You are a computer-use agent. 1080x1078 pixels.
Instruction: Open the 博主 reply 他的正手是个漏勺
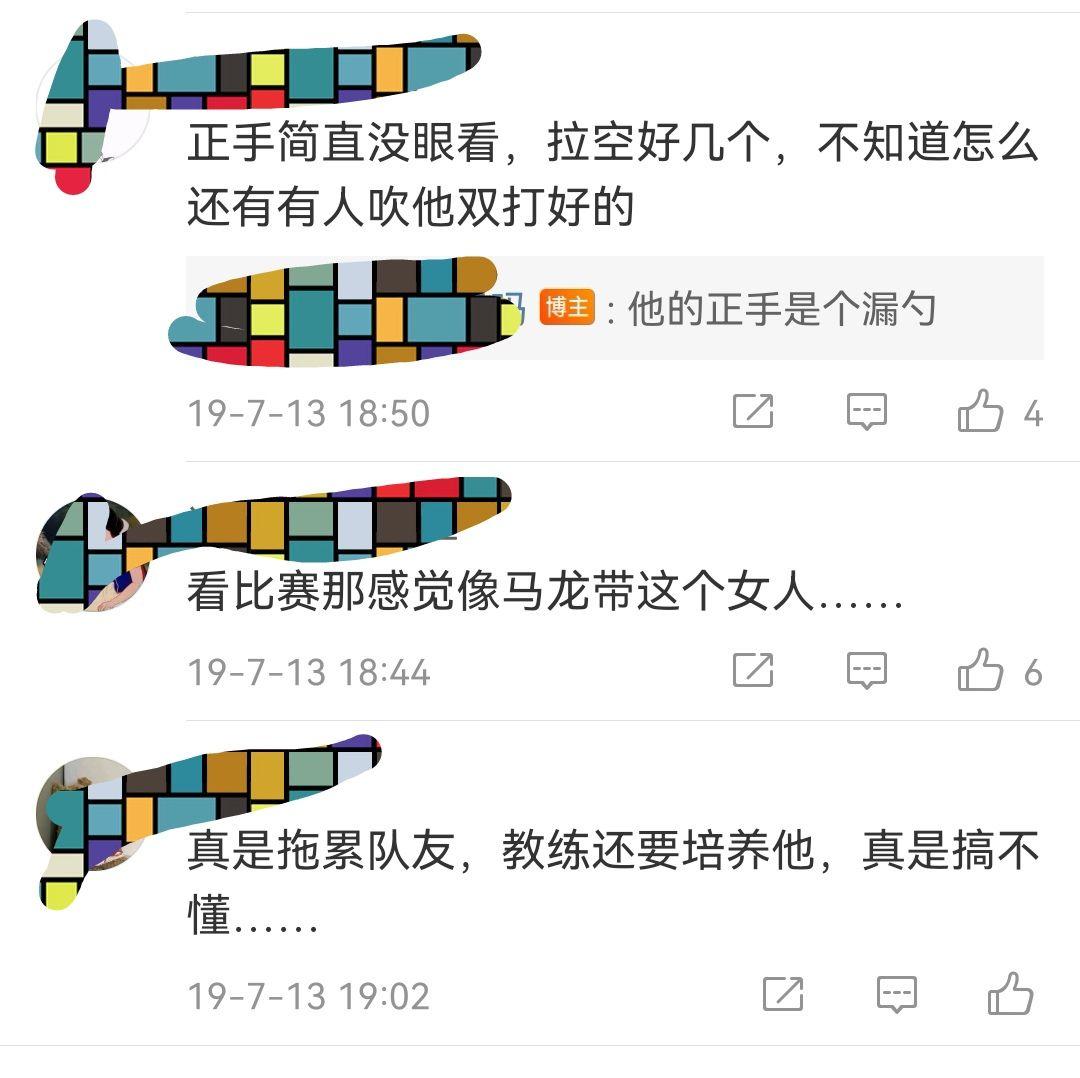tap(780, 309)
